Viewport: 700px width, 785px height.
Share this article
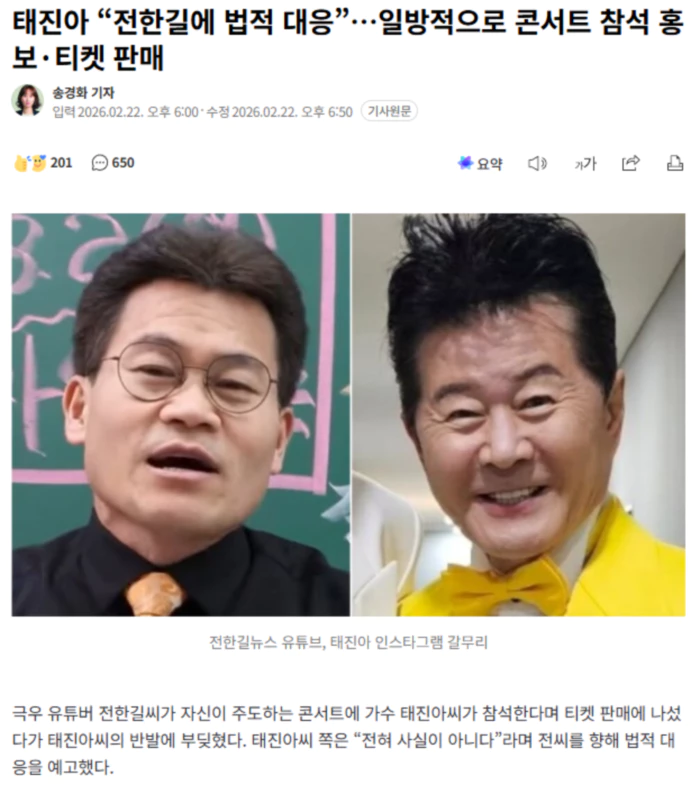click(x=630, y=163)
